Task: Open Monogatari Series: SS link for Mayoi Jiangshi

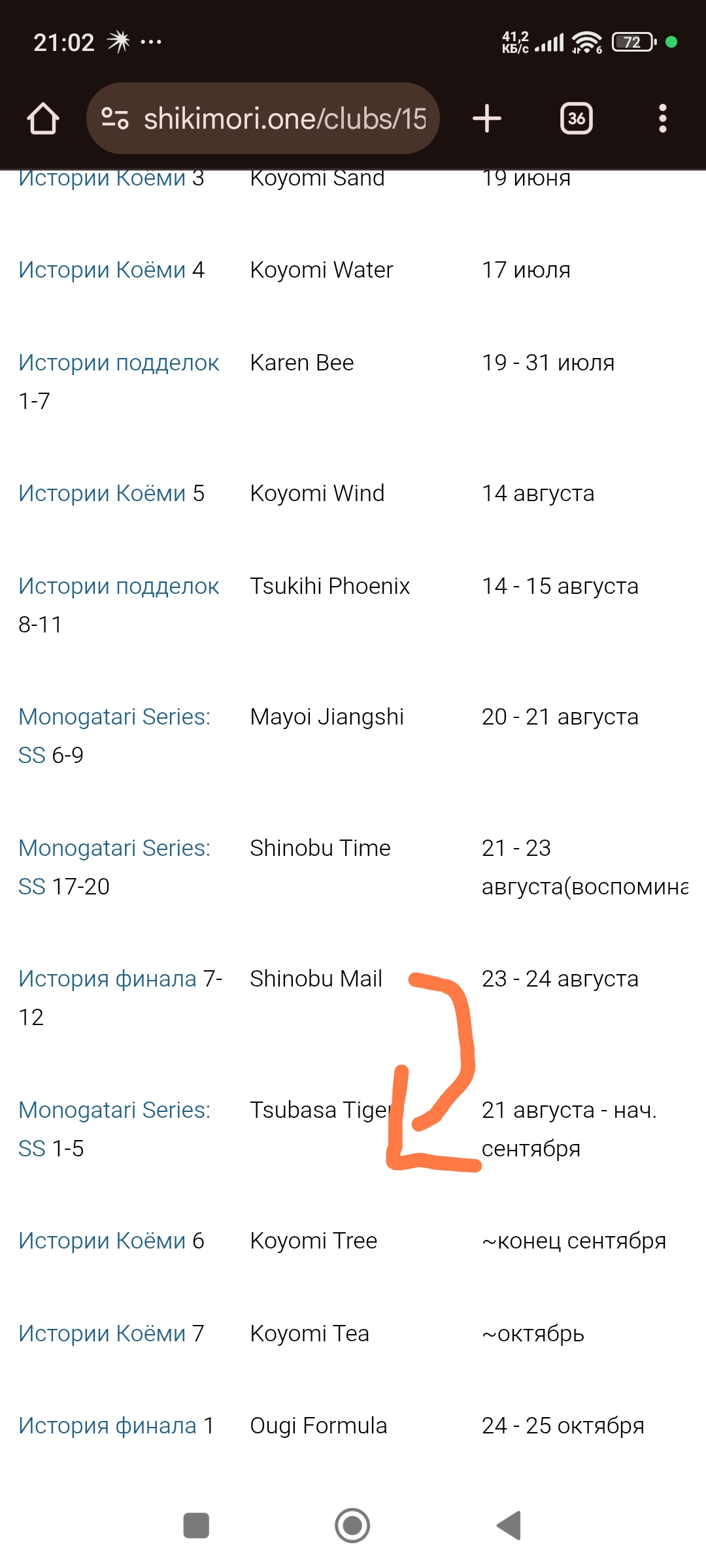Action: tap(114, 736)
